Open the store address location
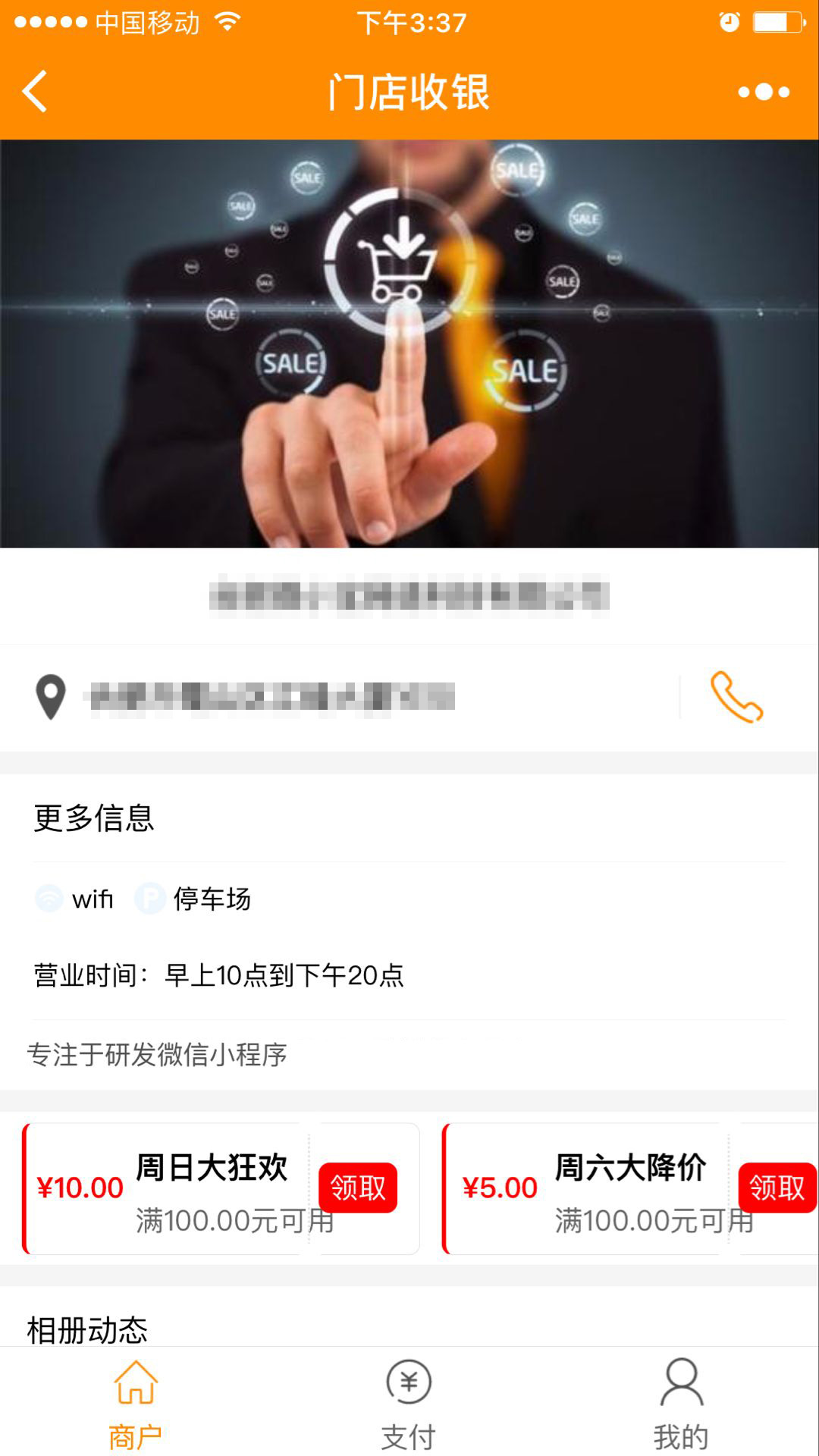819x1456 pixels. [271, 697]
